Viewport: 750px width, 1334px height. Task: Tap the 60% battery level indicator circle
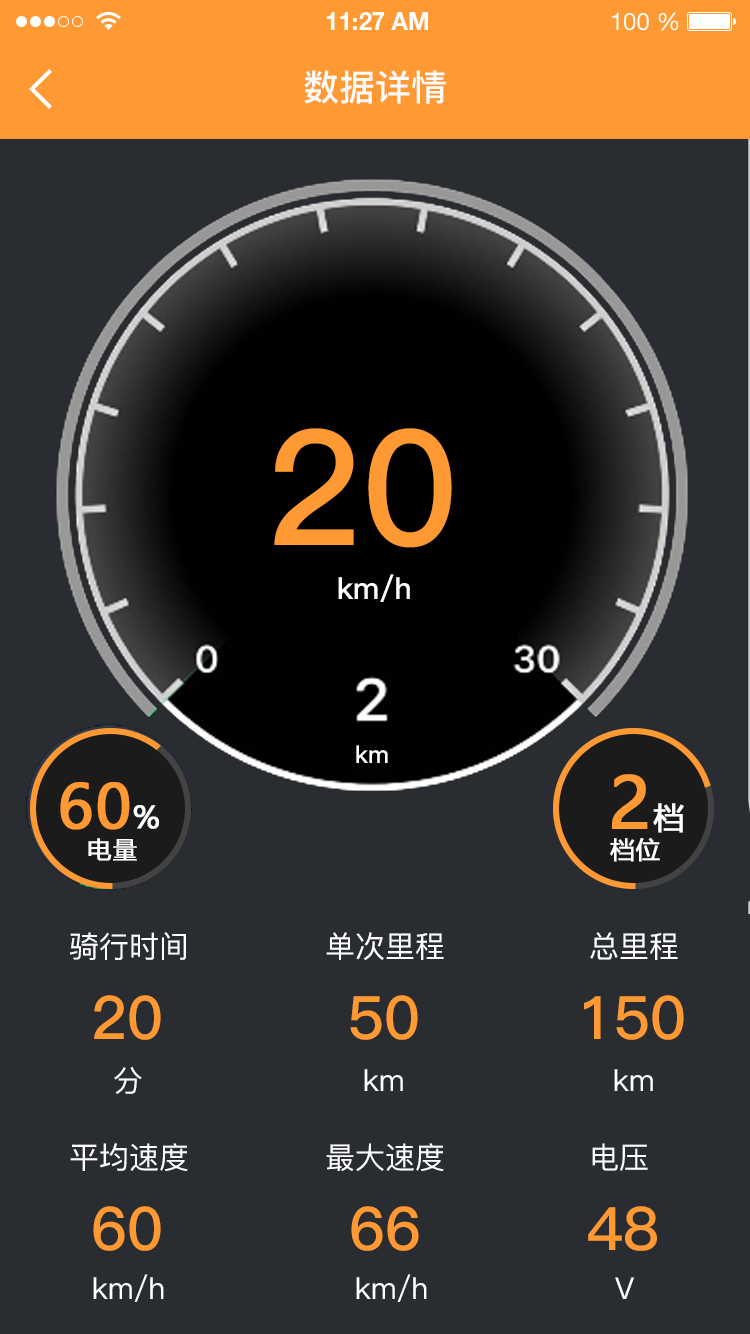108,808
